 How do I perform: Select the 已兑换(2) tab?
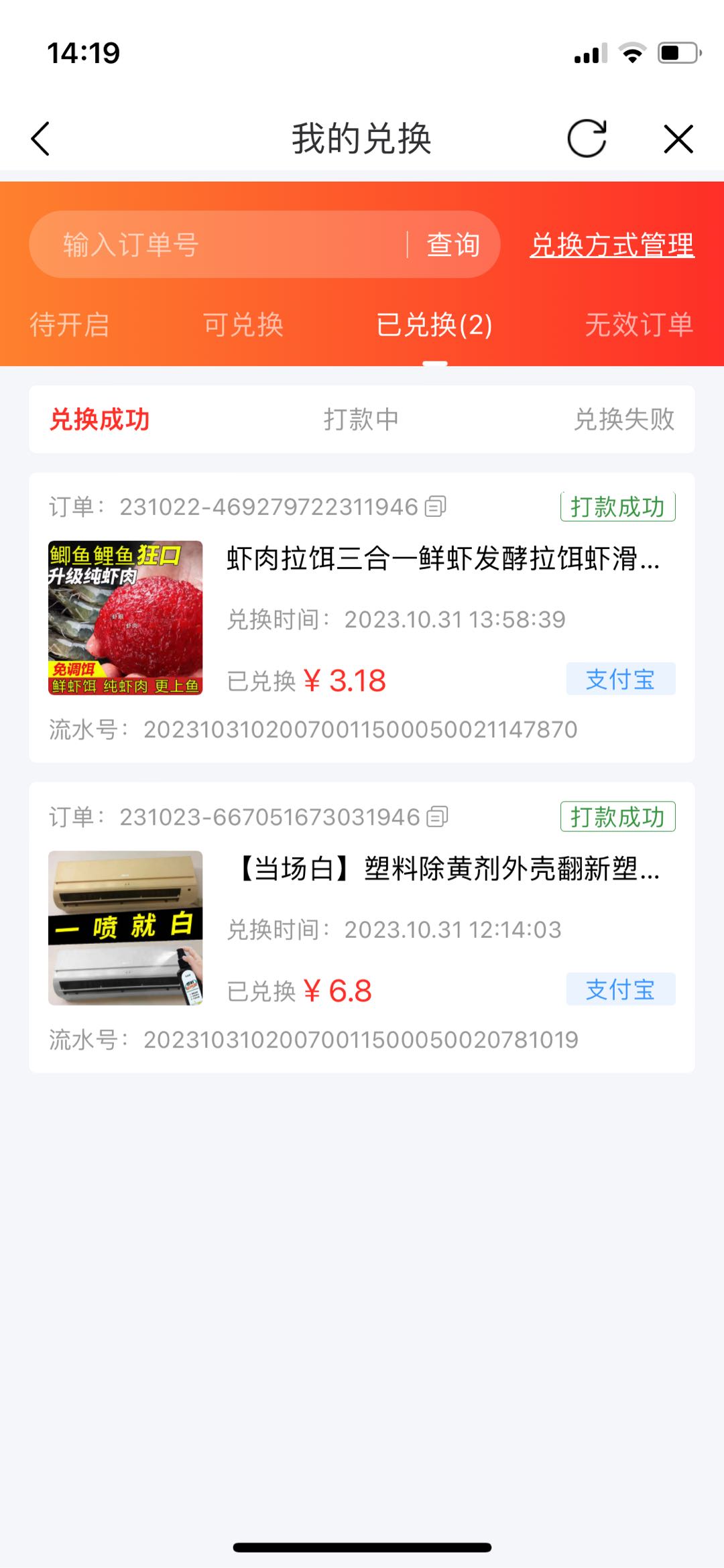click(434, 325)
